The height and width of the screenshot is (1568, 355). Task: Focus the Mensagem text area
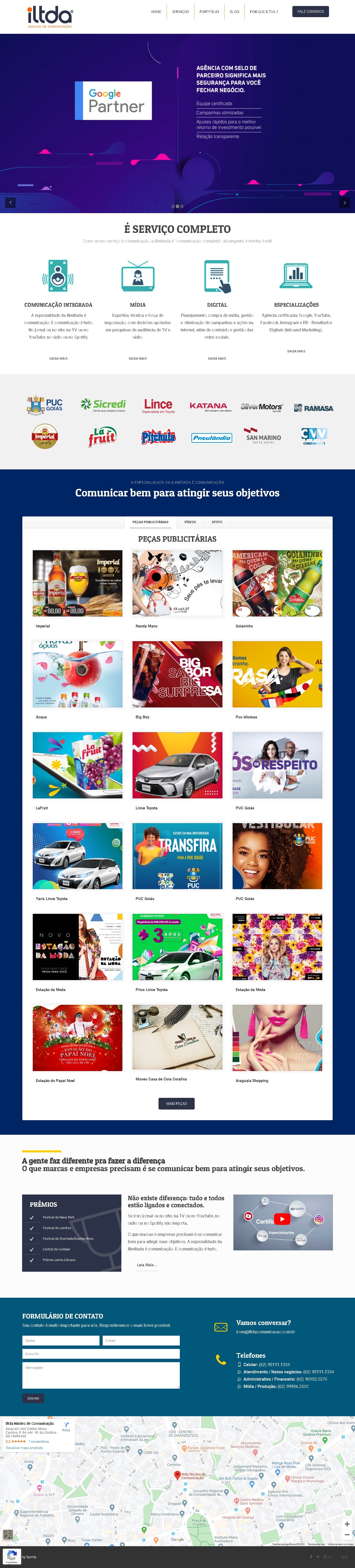pos(101,1376)
